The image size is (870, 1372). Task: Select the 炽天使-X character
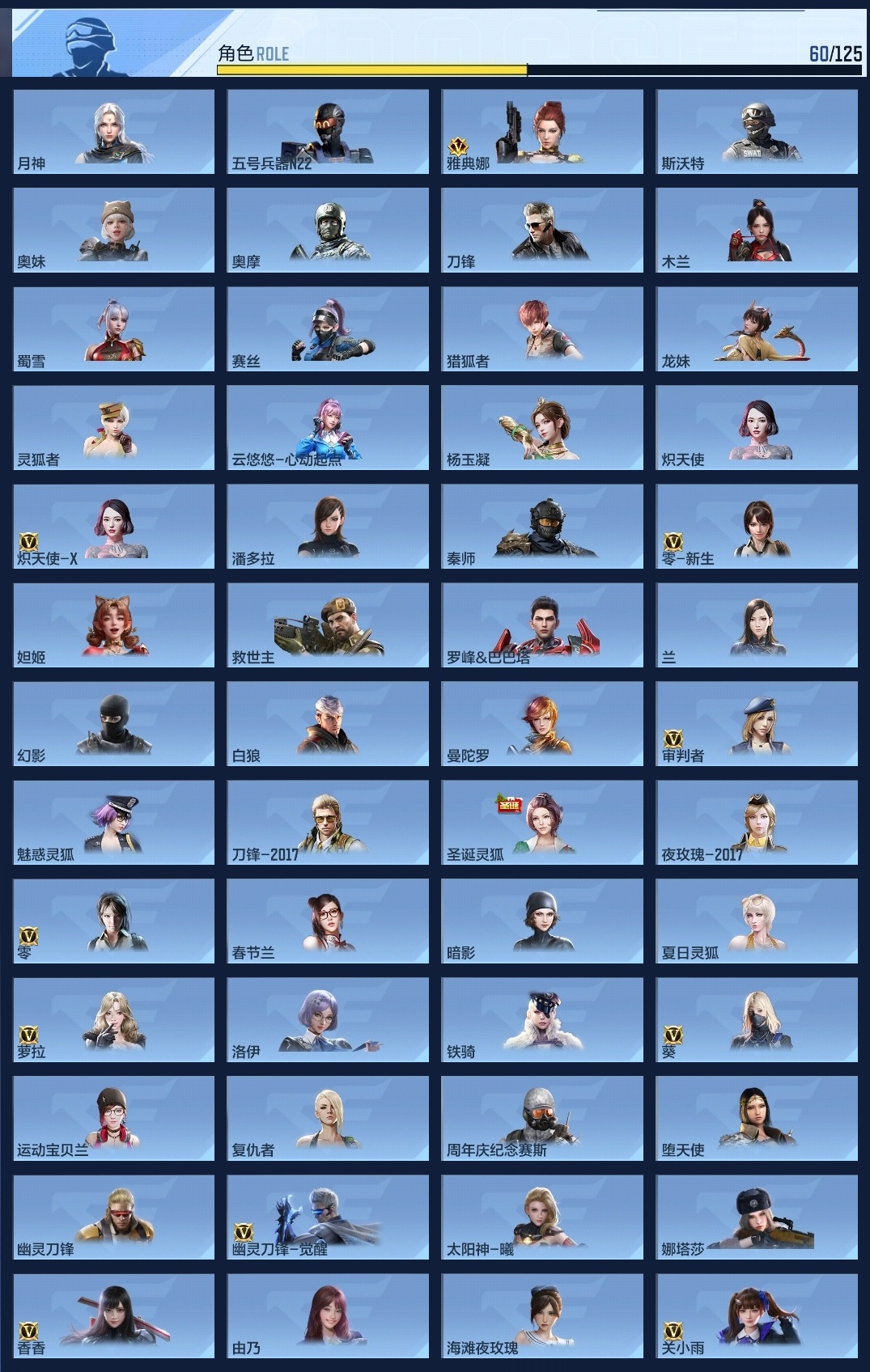tap(114, 526)
